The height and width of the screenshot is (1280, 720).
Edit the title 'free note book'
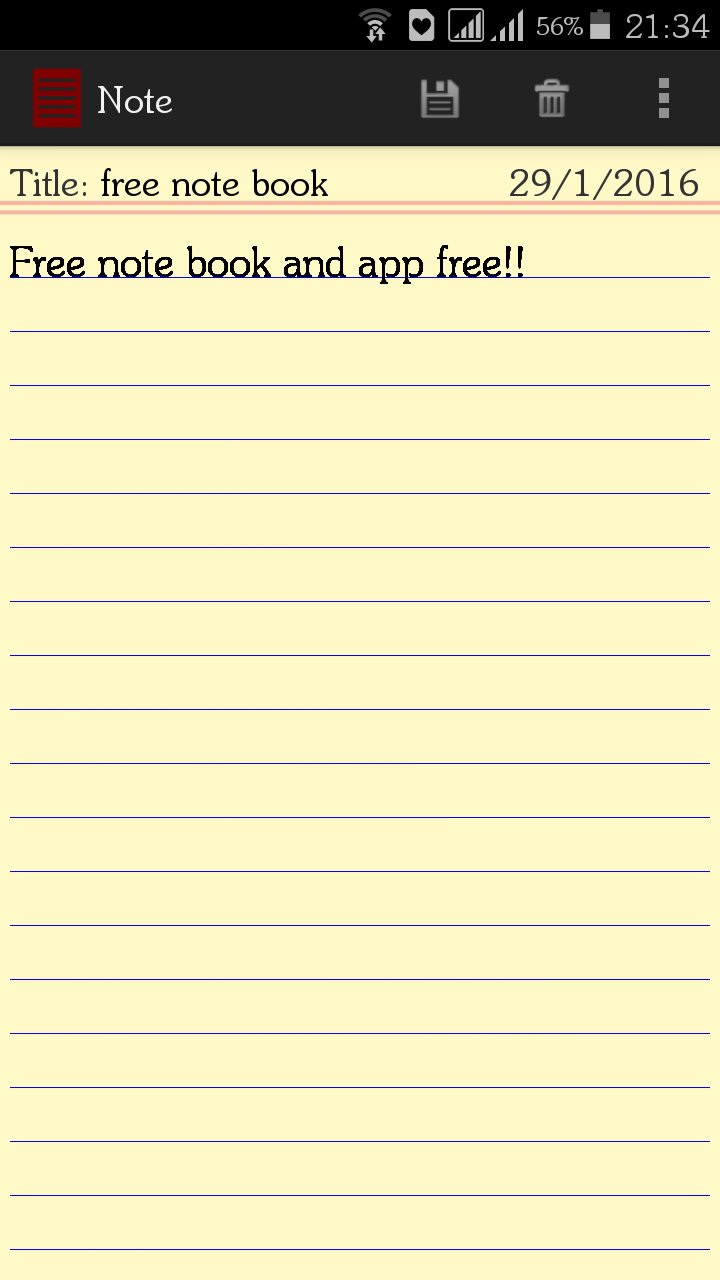pyautogui.click(x=213, y=184)
